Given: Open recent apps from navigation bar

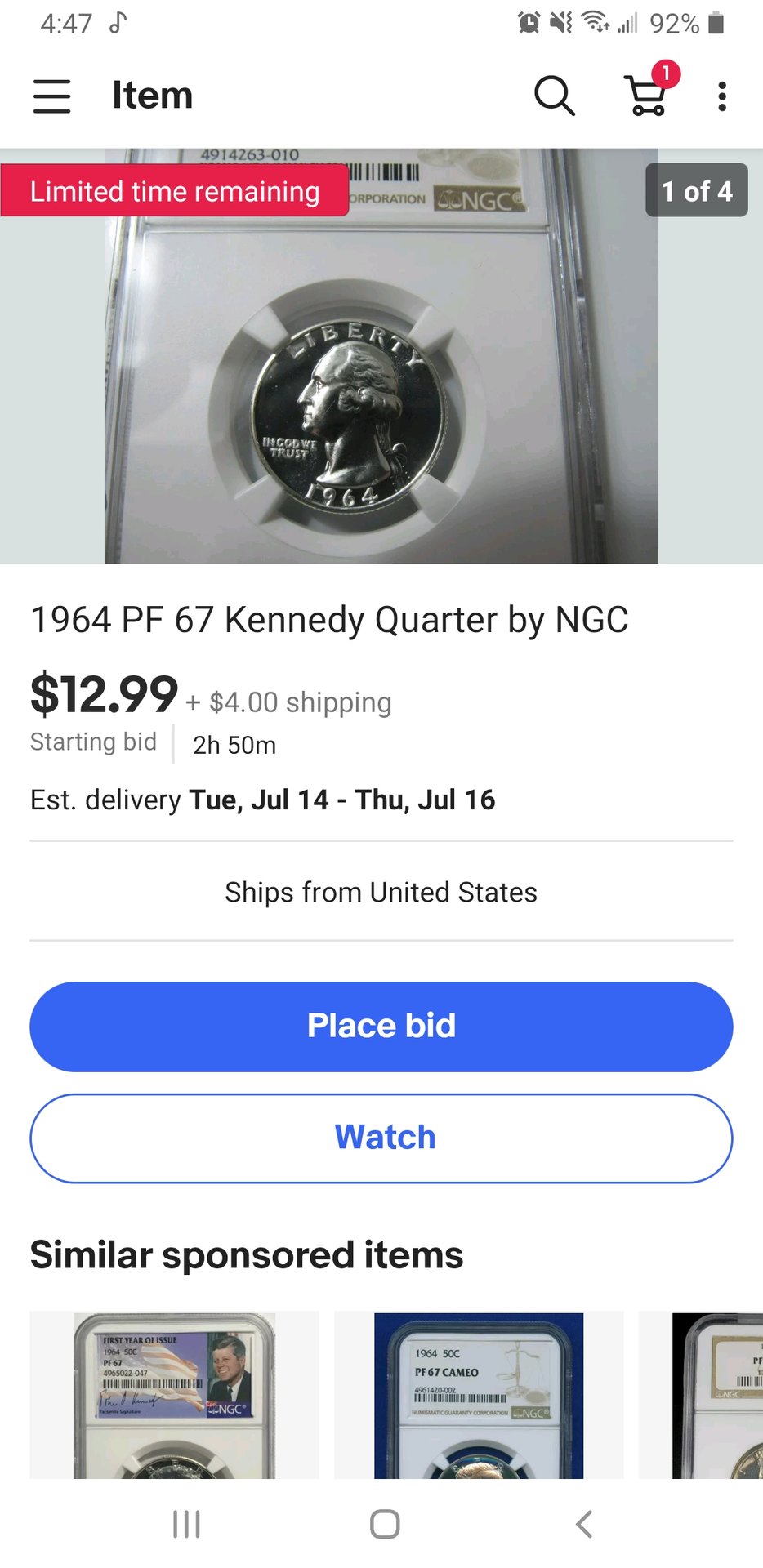Looking at the screenshot, I should pyautogui.click(x=186, y=1524).
